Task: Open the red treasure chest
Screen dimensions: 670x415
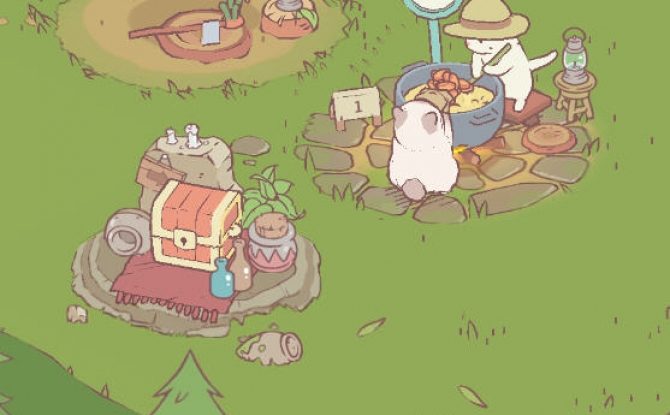Action: pos(195,223)
